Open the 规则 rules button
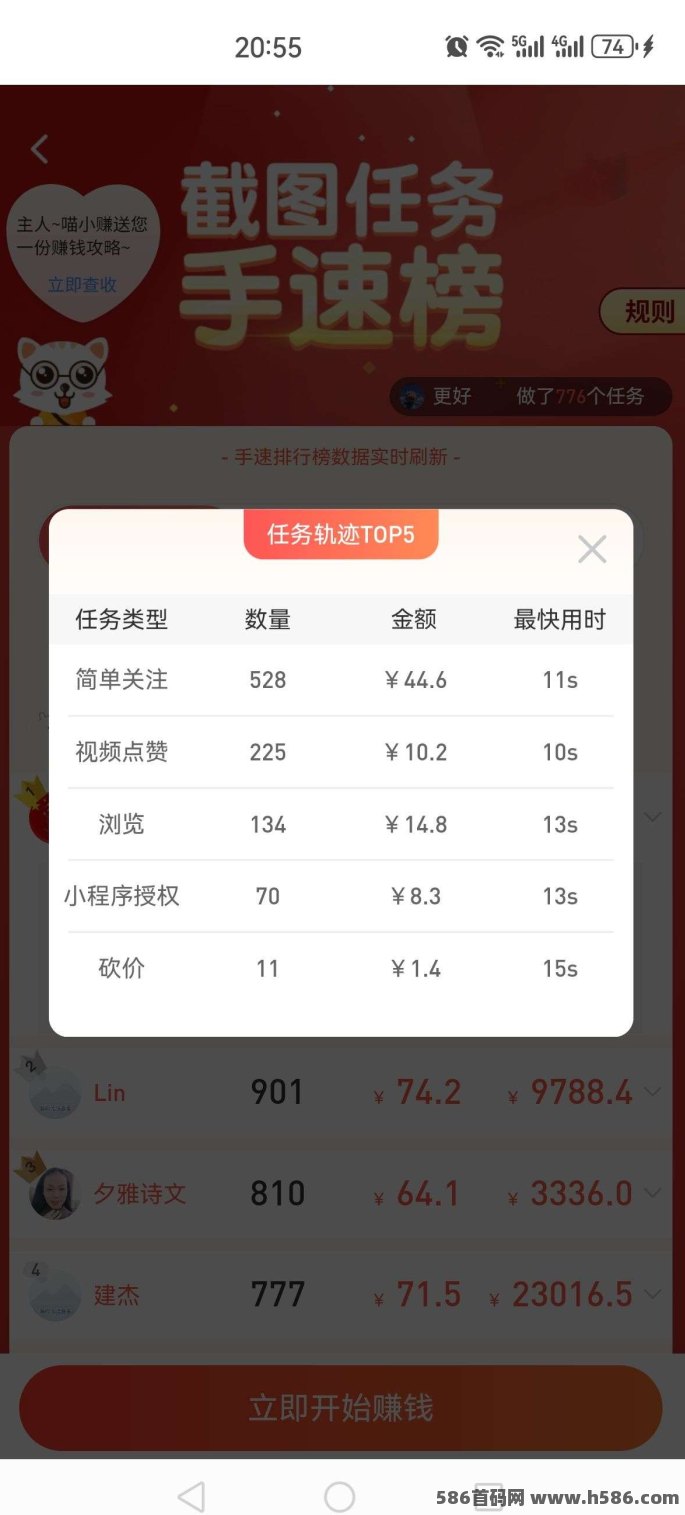 [x=648, y=312]
